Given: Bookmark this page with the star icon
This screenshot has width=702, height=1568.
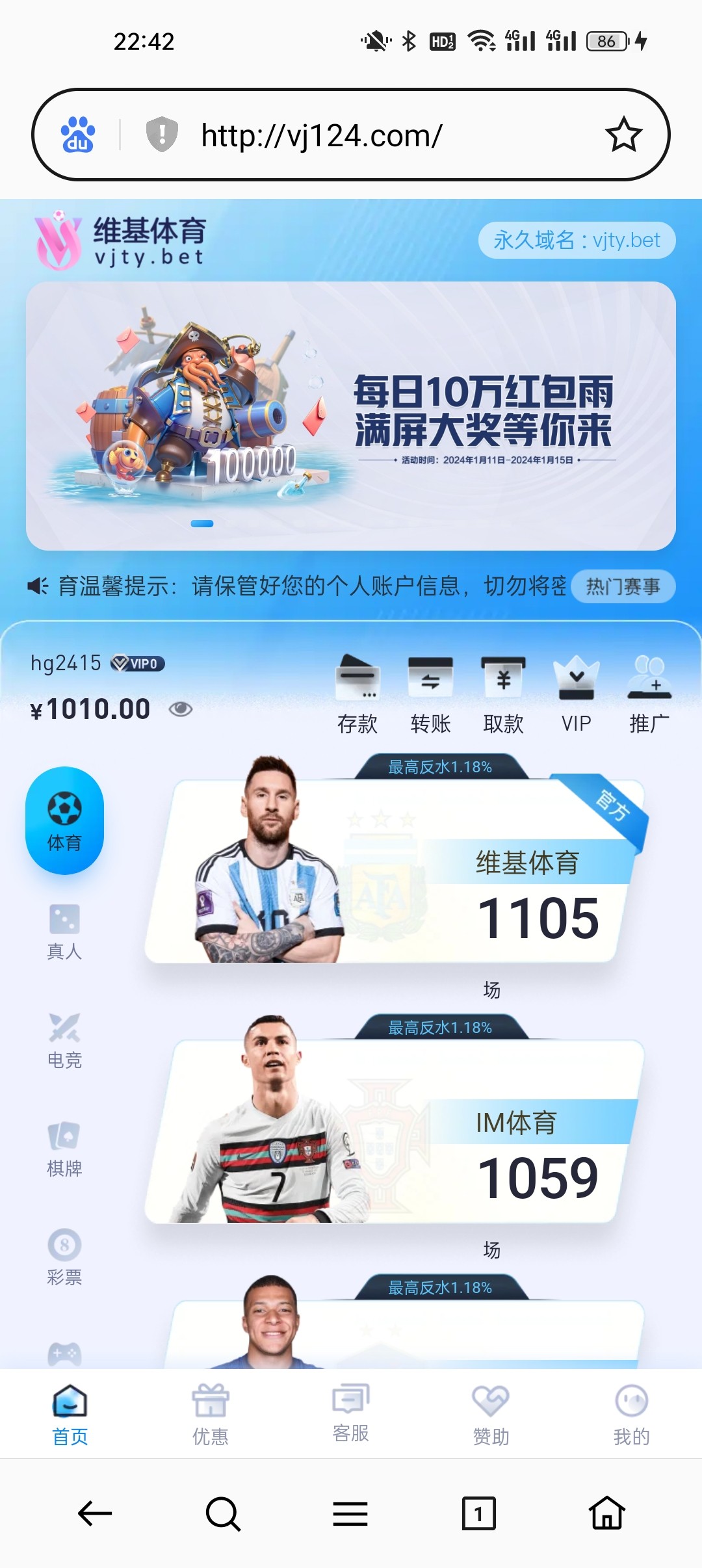Looking at the screenshot, I should pos(623,135).
